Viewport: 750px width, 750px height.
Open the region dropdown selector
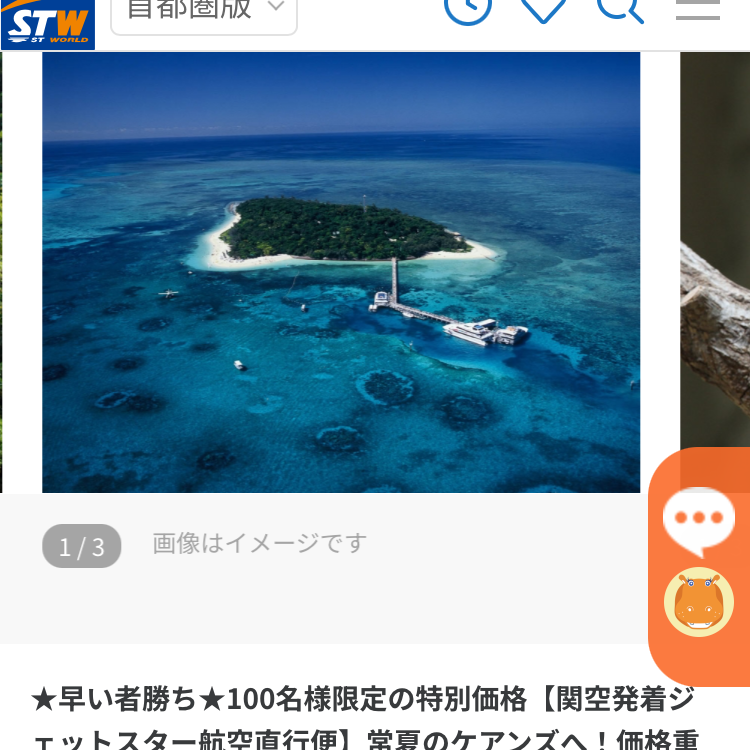[203, 12]
